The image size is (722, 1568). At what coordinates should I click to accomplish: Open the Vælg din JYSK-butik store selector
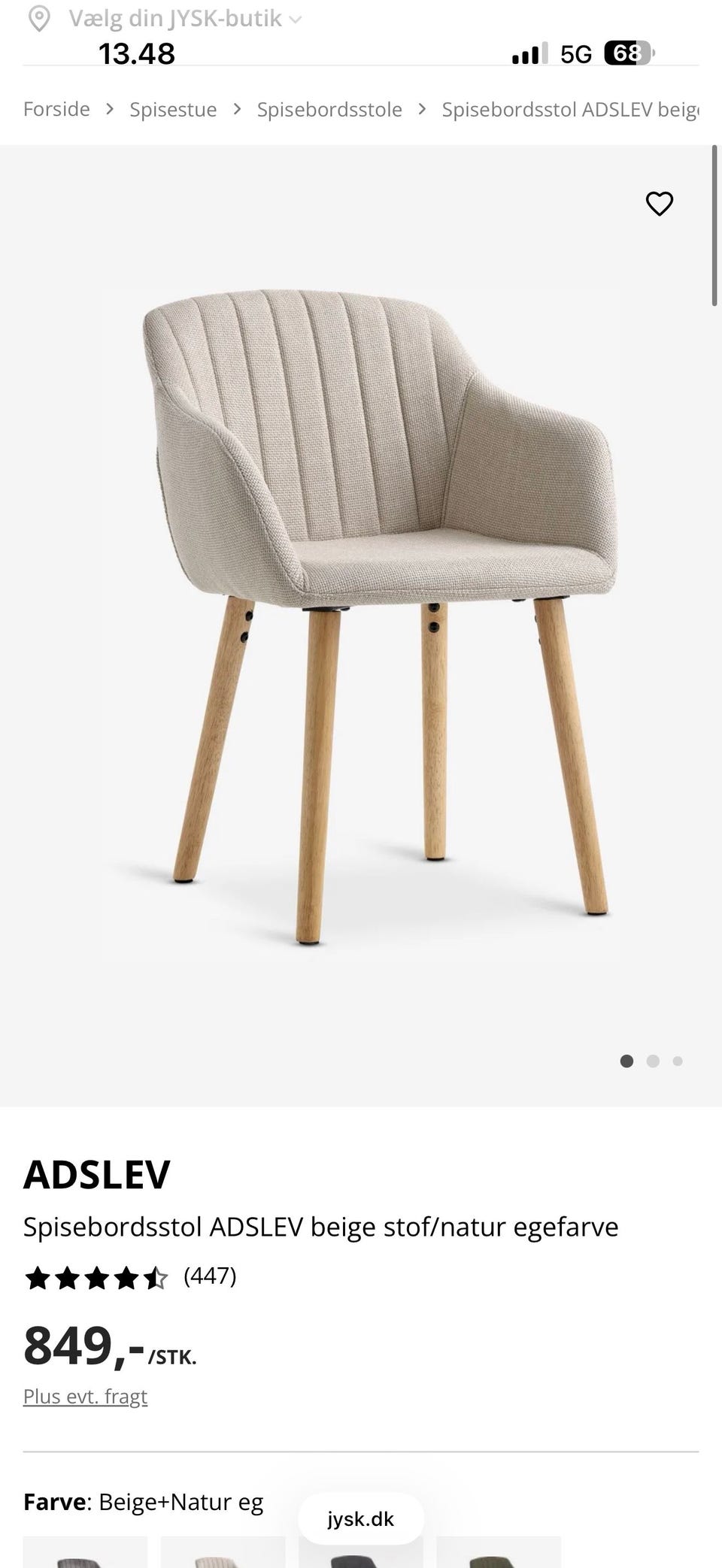tap(165, 19)
